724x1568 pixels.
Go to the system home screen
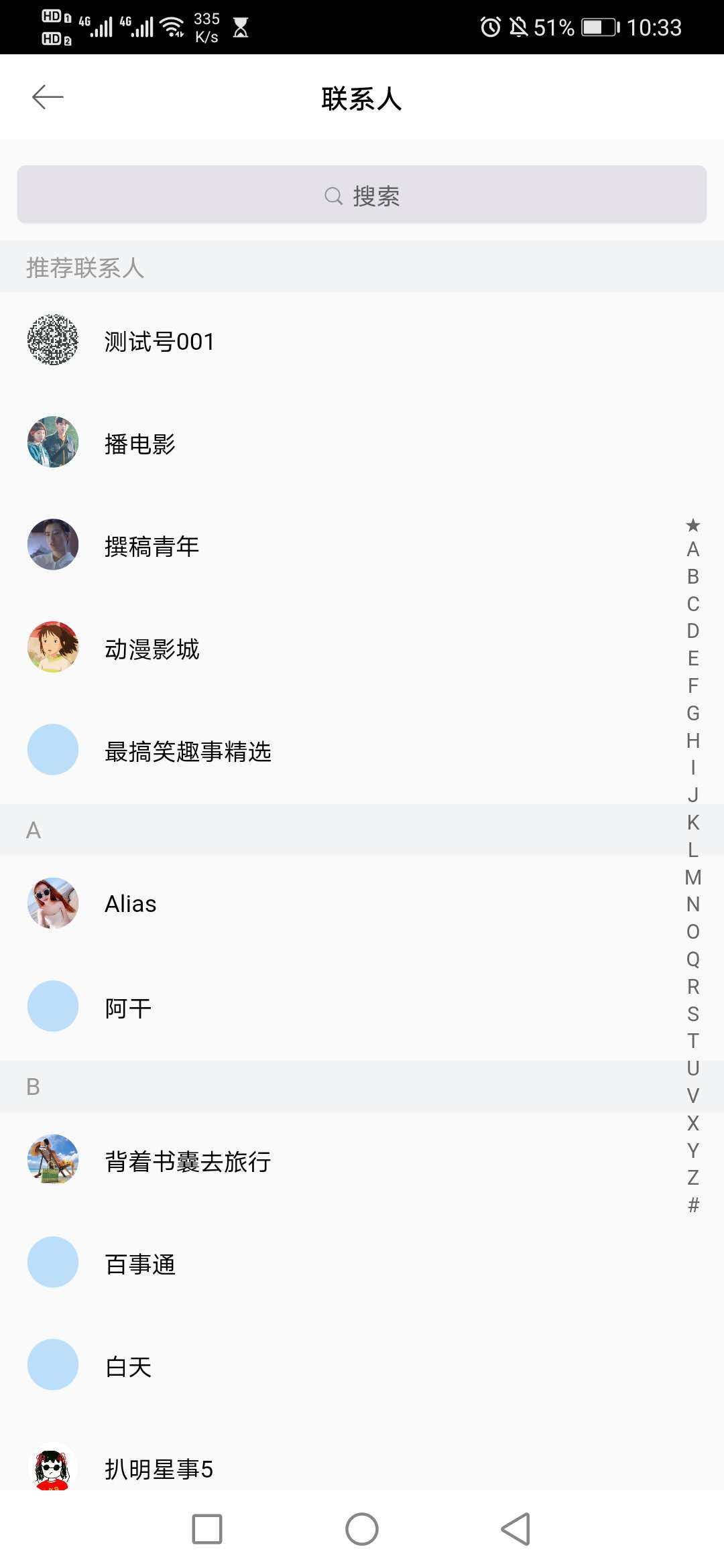click(x=362, y=1529)
